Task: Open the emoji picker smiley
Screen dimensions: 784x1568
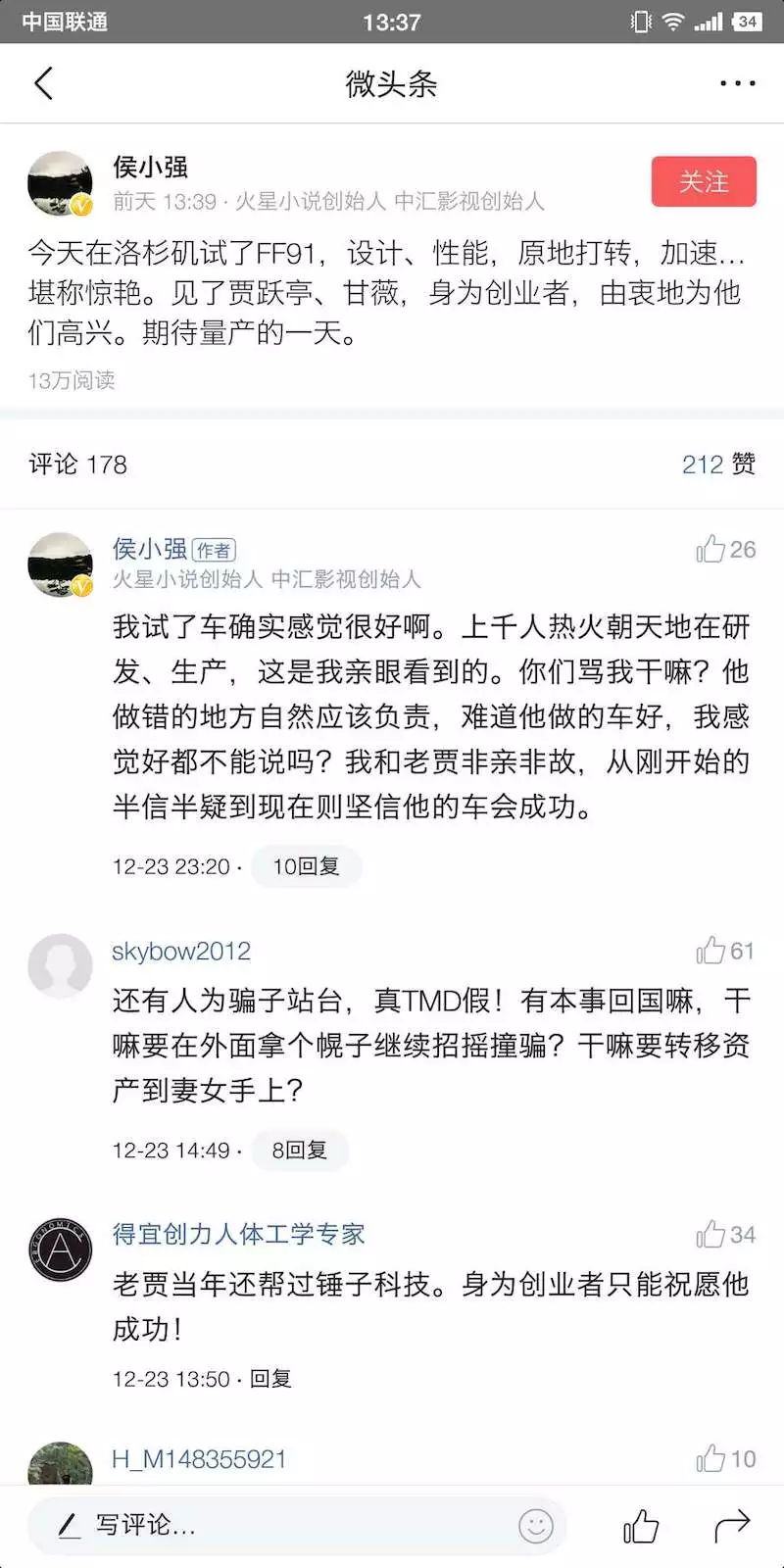Action: 536,1526
